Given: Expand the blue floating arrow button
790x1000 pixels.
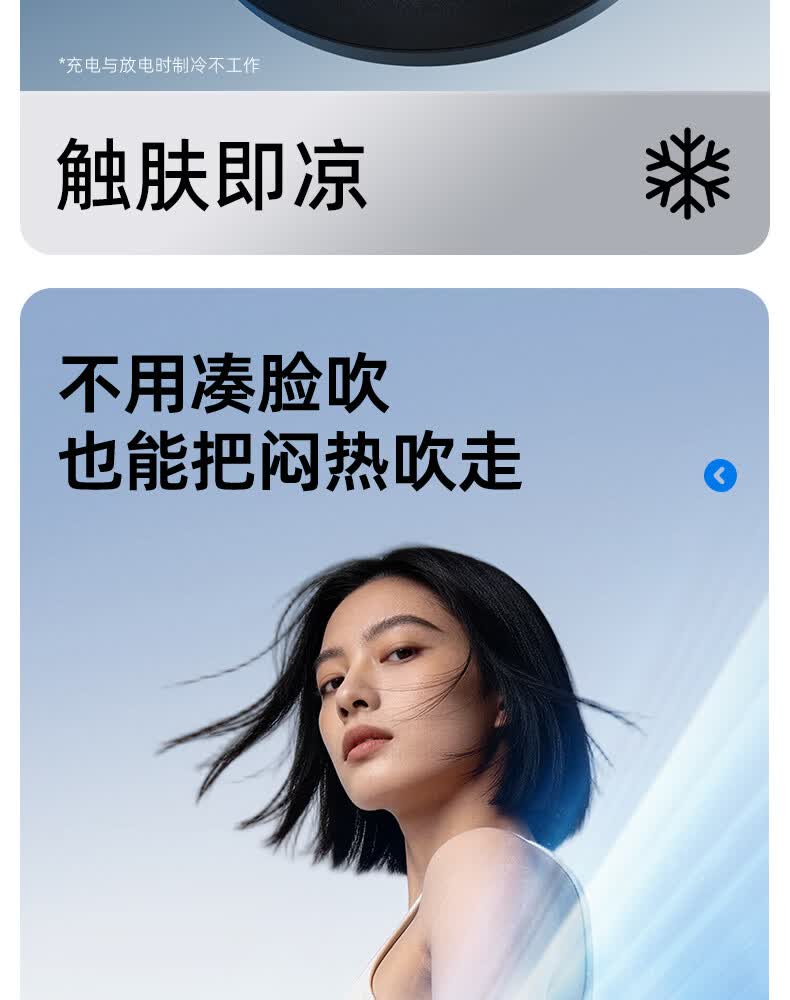Looking at the screenshot, I should tap(720, 475).
